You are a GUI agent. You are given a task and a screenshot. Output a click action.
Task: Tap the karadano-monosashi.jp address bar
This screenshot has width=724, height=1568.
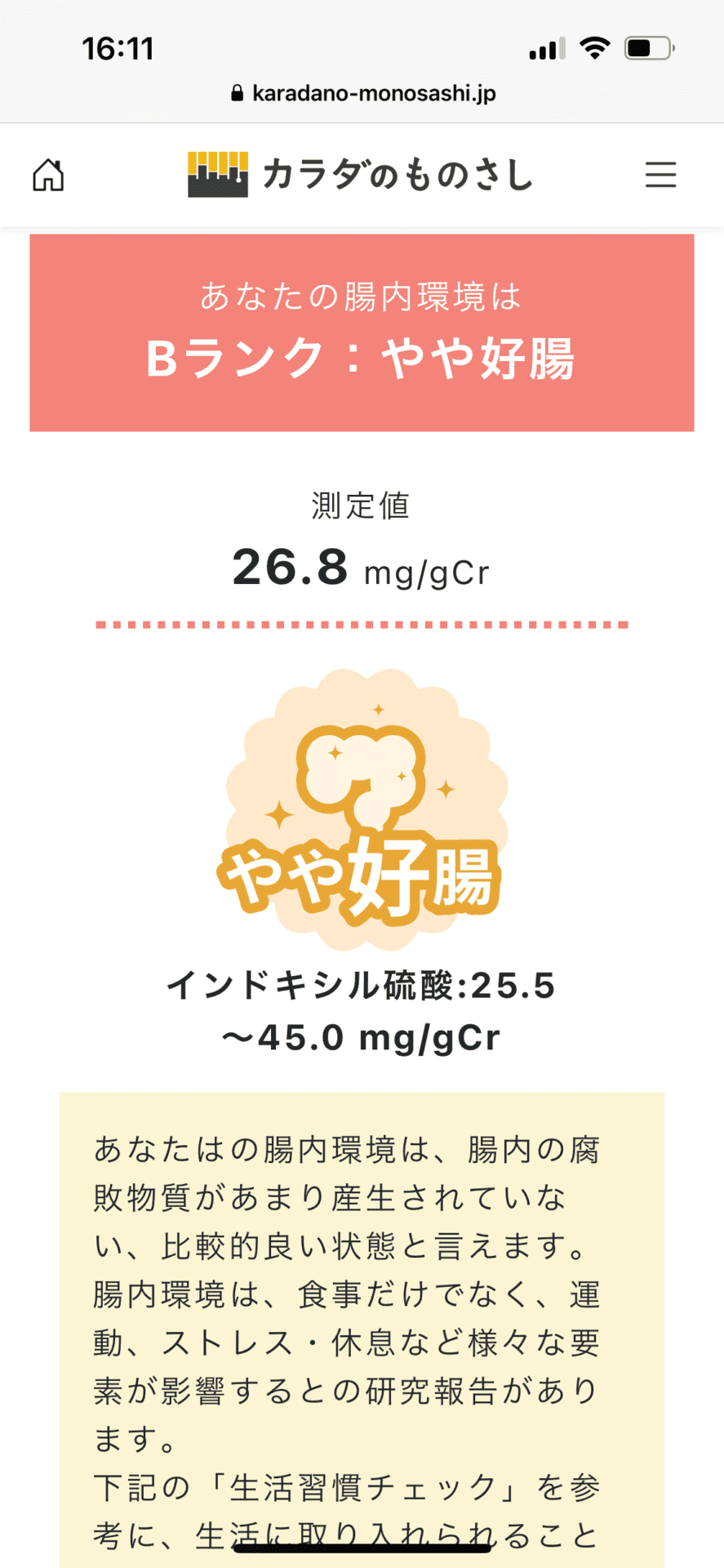[x=363, y=93]
